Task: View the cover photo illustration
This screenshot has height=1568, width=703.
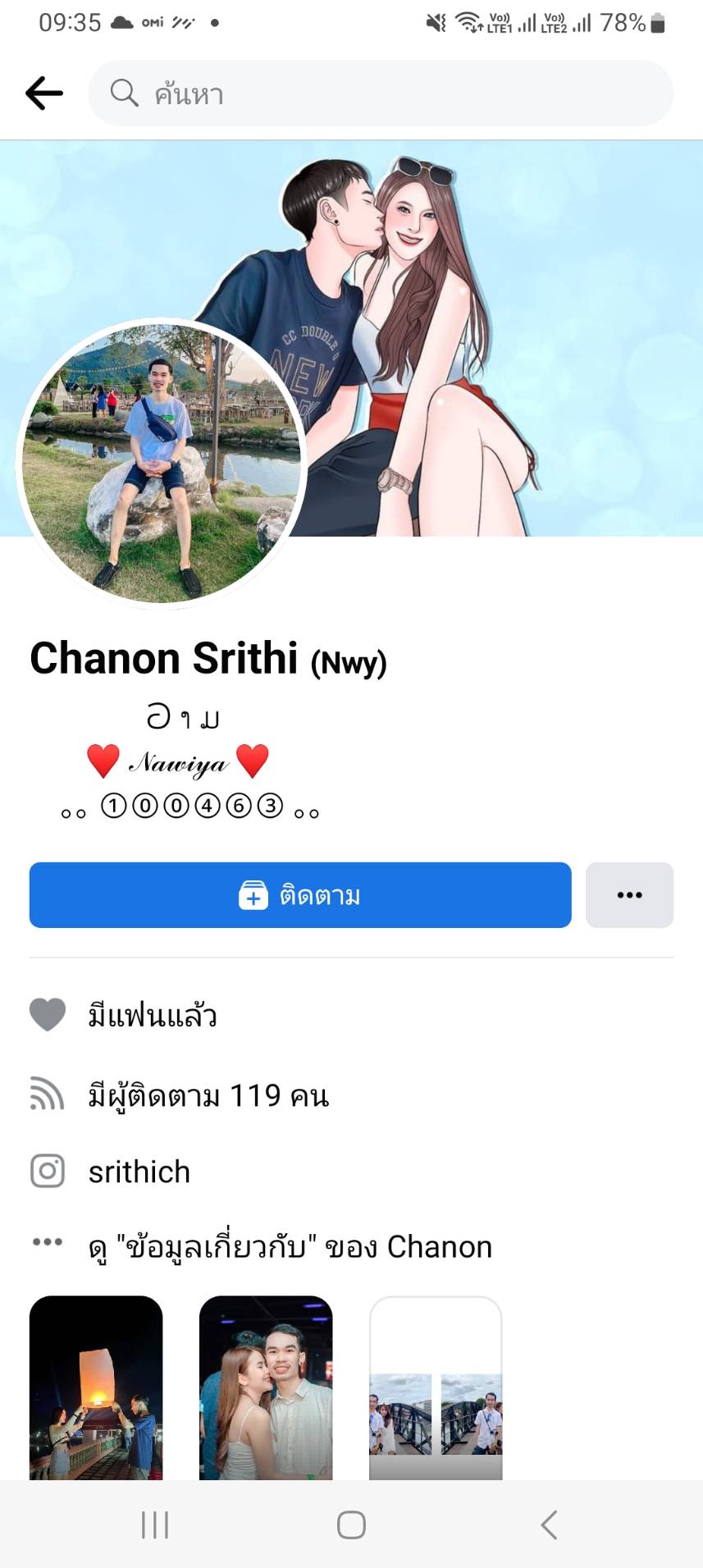Action: tap(509, 328)
